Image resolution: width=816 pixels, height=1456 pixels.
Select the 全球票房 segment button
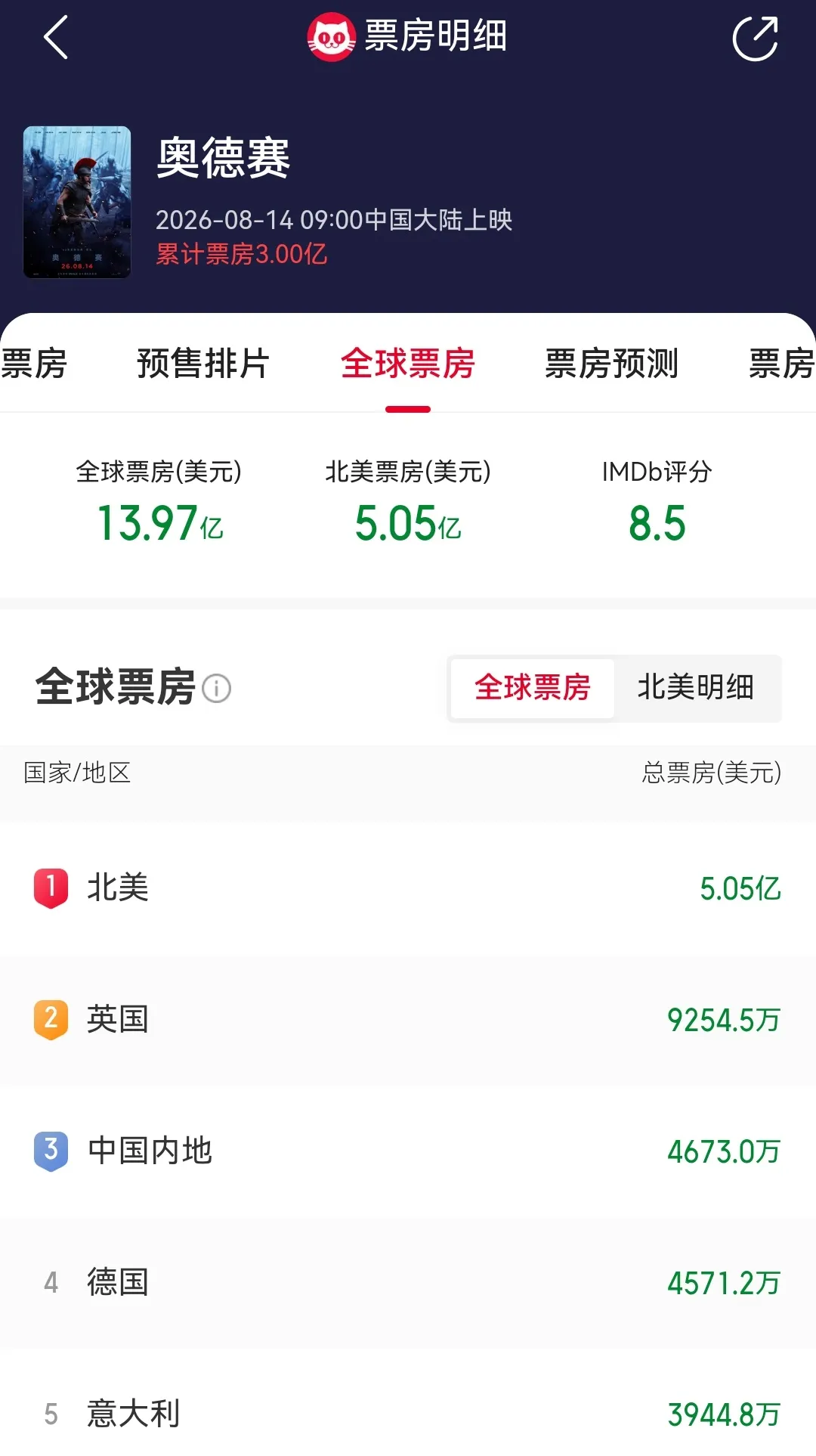533,688
